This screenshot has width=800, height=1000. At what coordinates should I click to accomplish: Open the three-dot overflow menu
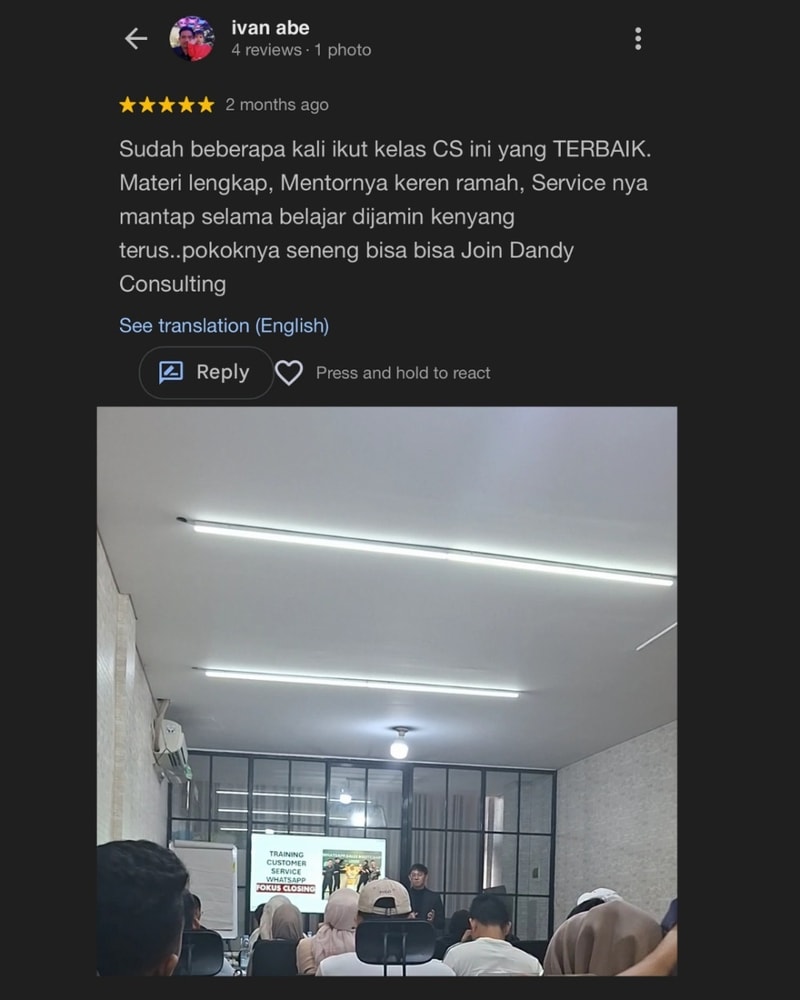[x=638, y=39]
